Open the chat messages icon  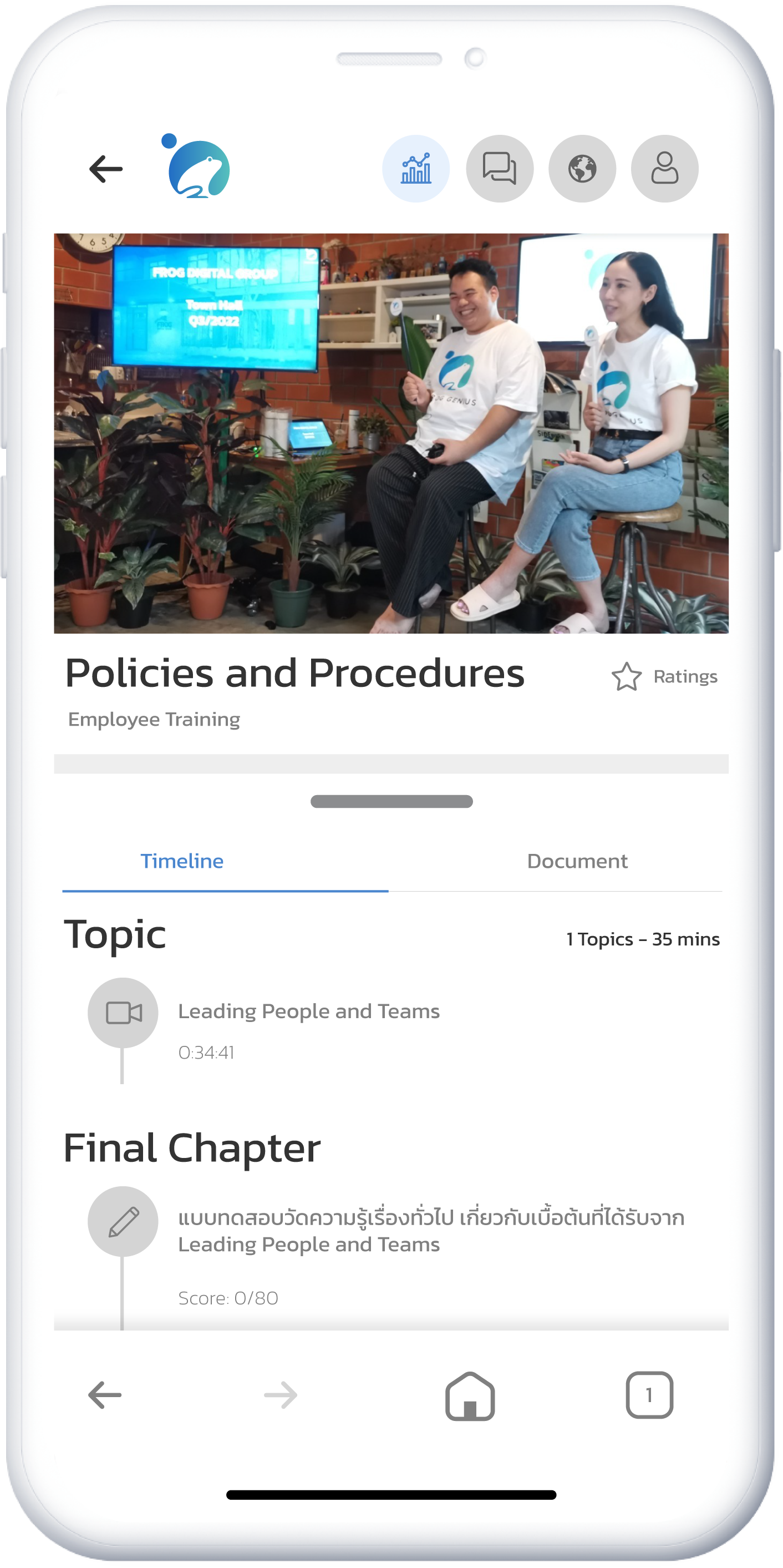(500, 169)
